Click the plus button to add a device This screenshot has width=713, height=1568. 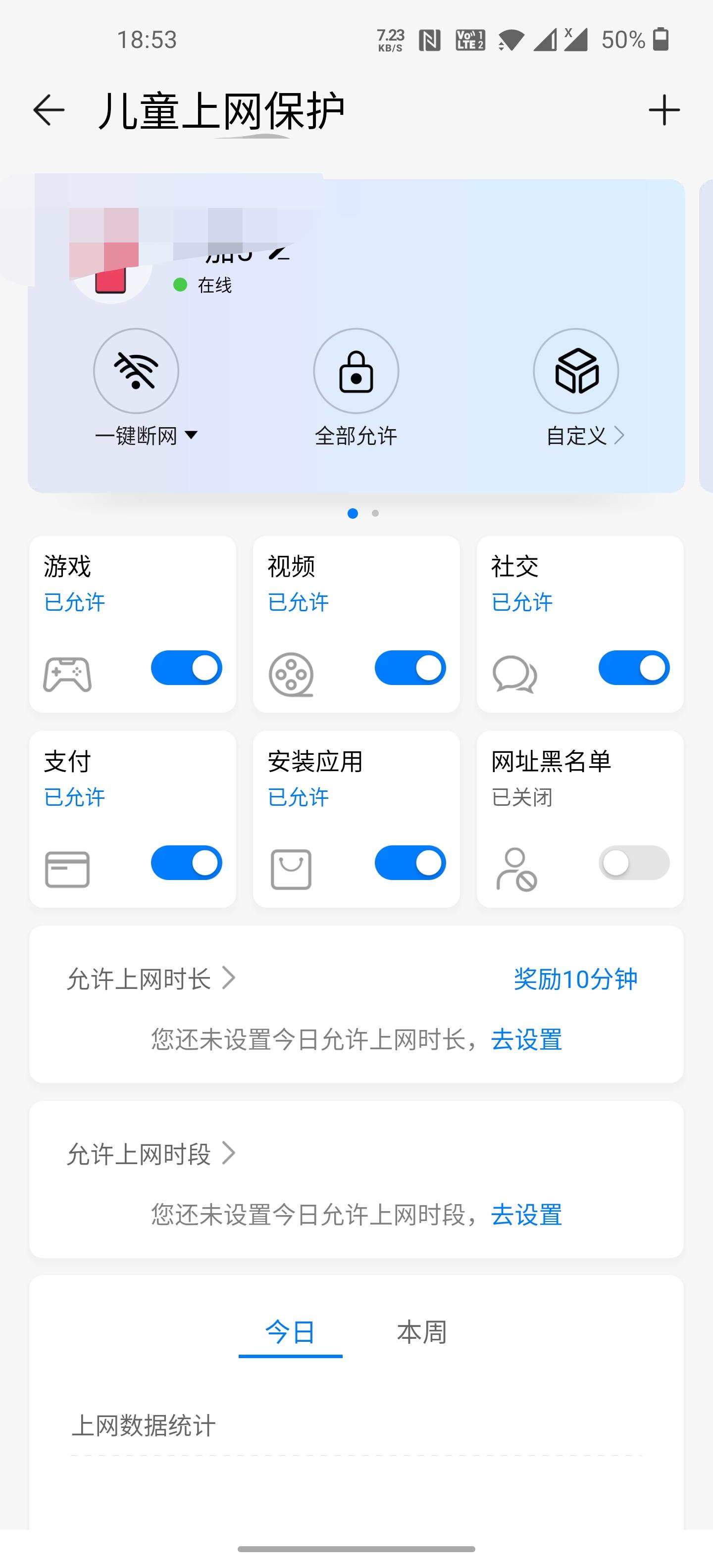665,110
